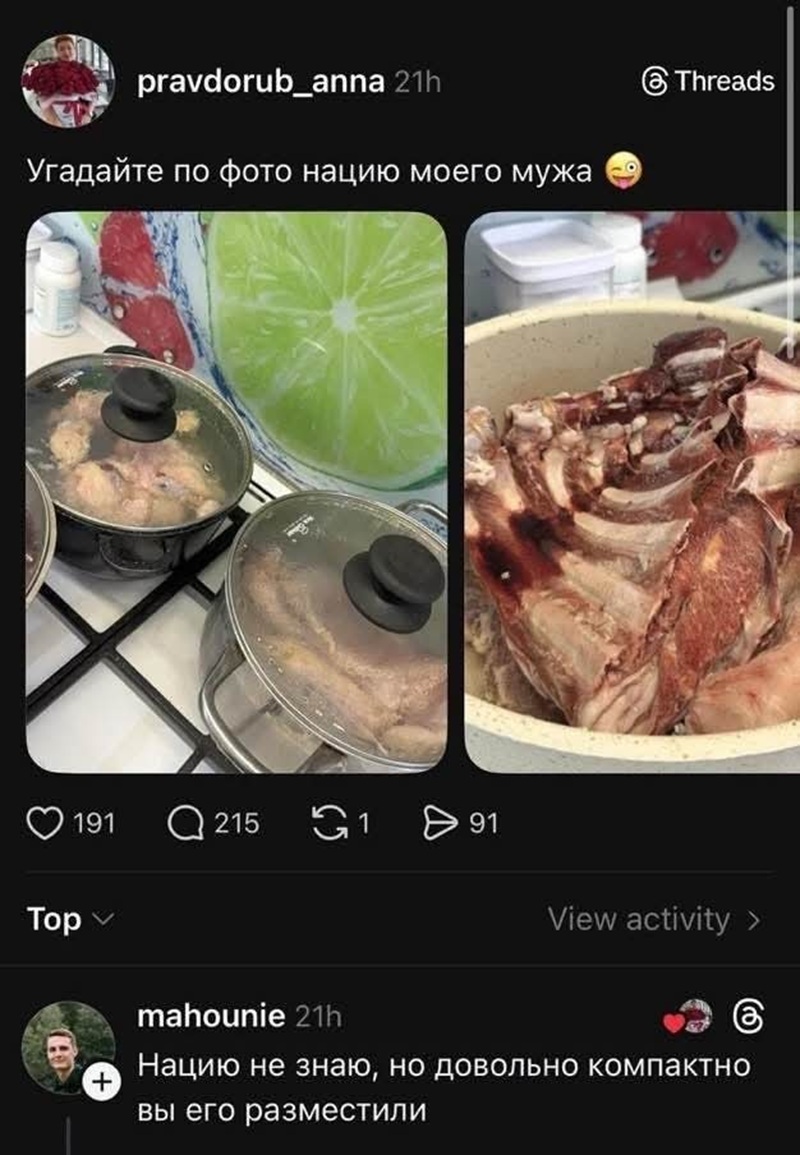Follow mahounie via the plus badge
Image resolution: width=800 pixels, height=1155 pixels.
(x=102, y=1084)
